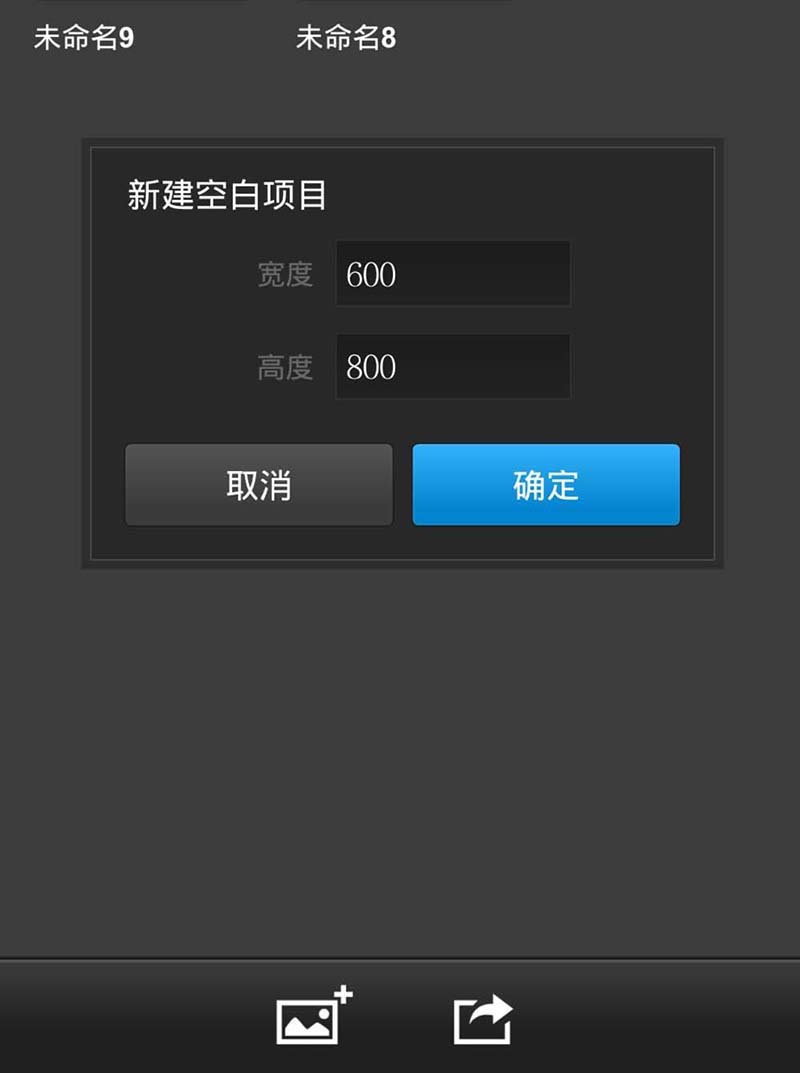
Task: Open the share/export icon
Action: pos(483,1020)
